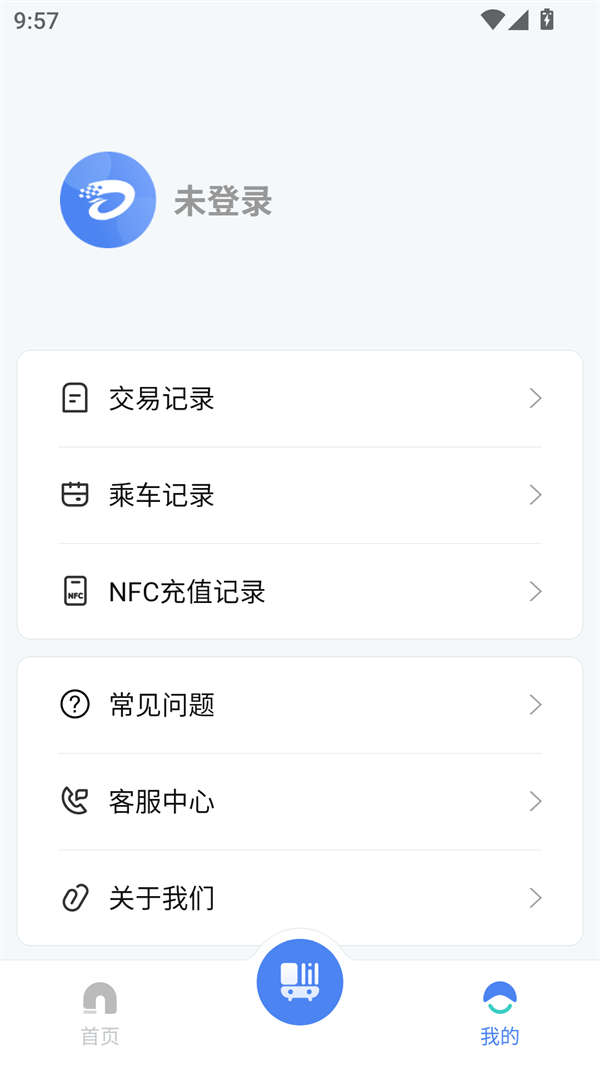This screenshot has width=600, height=1066.
Task: Open 常见问题 FAQ page
Action: pos(300,705)
